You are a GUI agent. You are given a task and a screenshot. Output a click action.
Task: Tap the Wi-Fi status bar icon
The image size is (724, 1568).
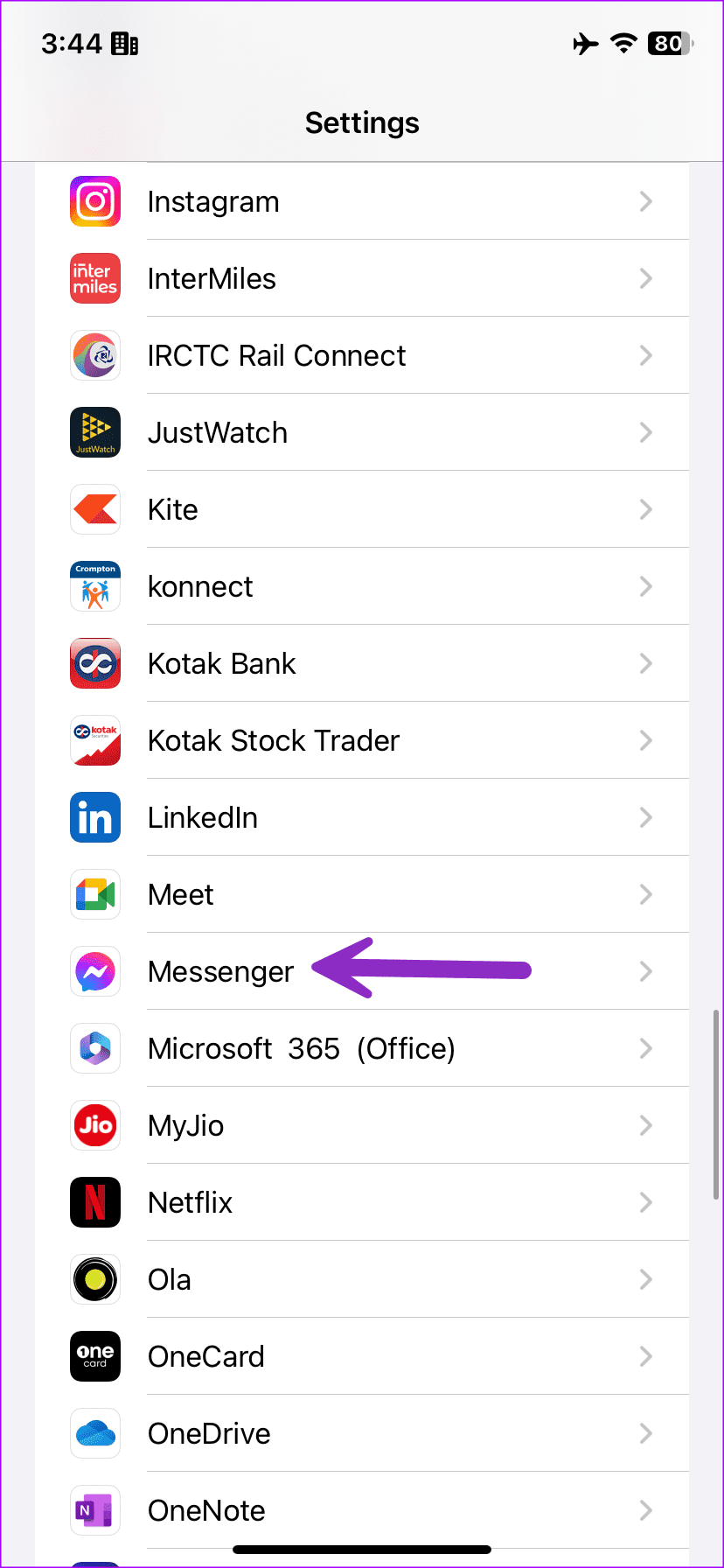coord(623,44)
